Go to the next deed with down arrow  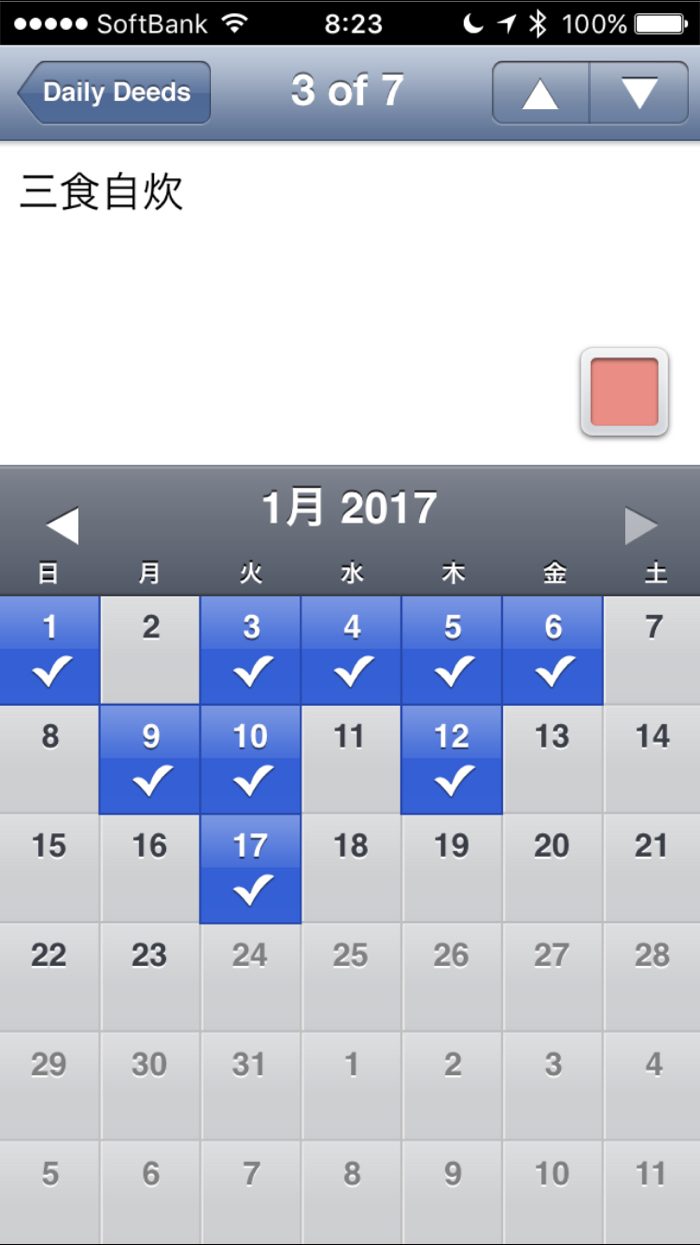point(639,93)
